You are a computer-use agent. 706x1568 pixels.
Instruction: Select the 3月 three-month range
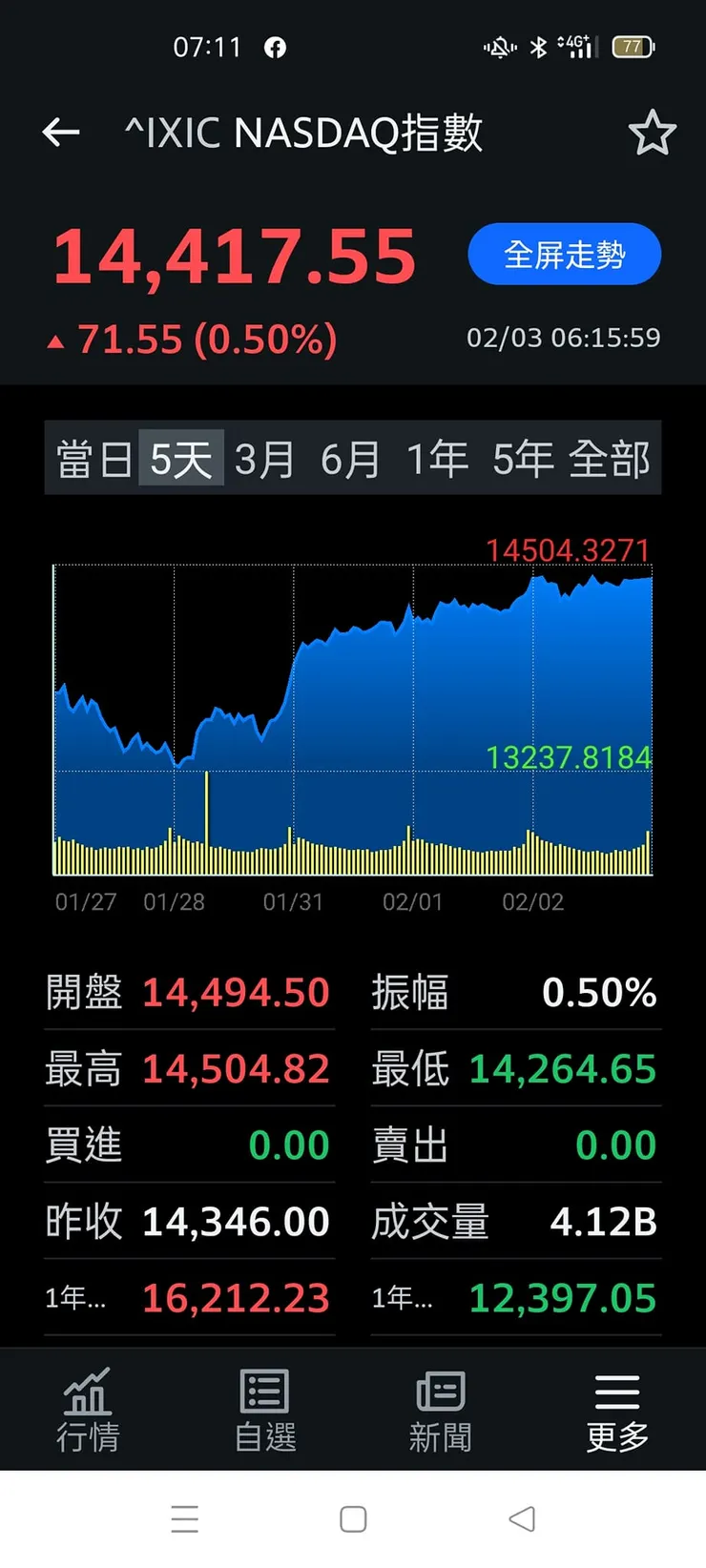[x=264, y=458]
